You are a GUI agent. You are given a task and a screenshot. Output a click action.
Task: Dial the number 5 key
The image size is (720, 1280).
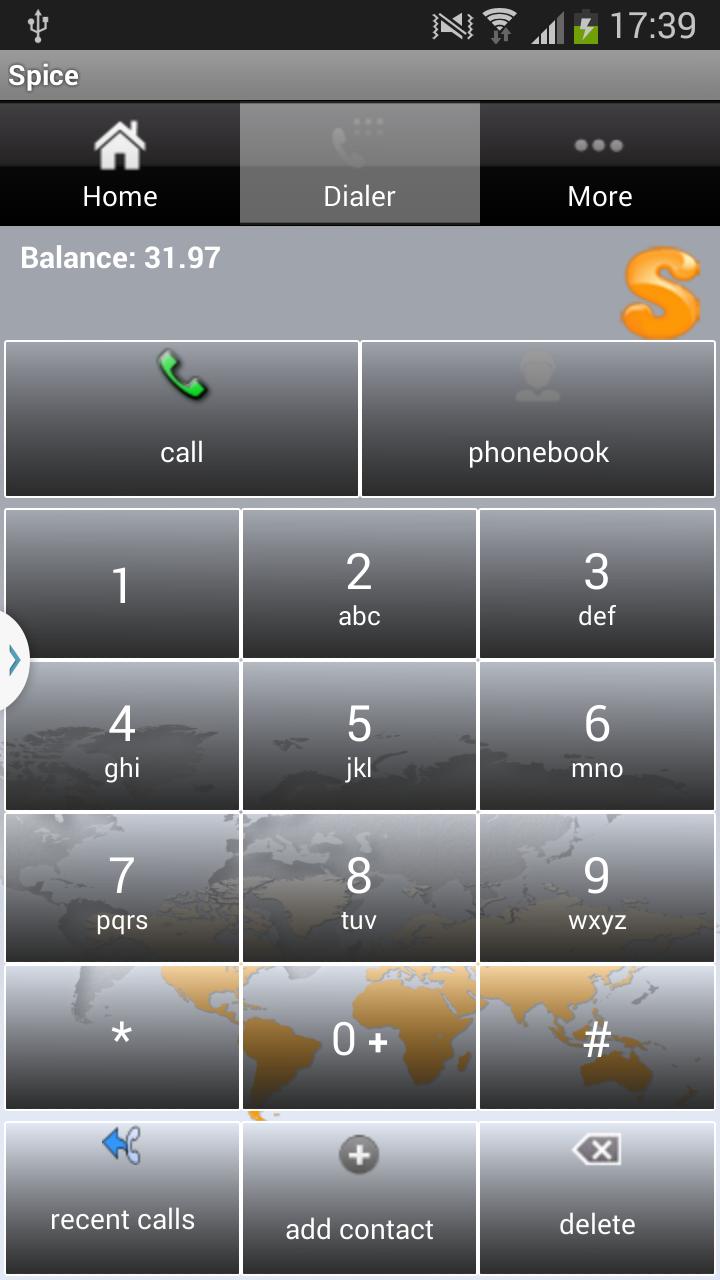point(359,735)
